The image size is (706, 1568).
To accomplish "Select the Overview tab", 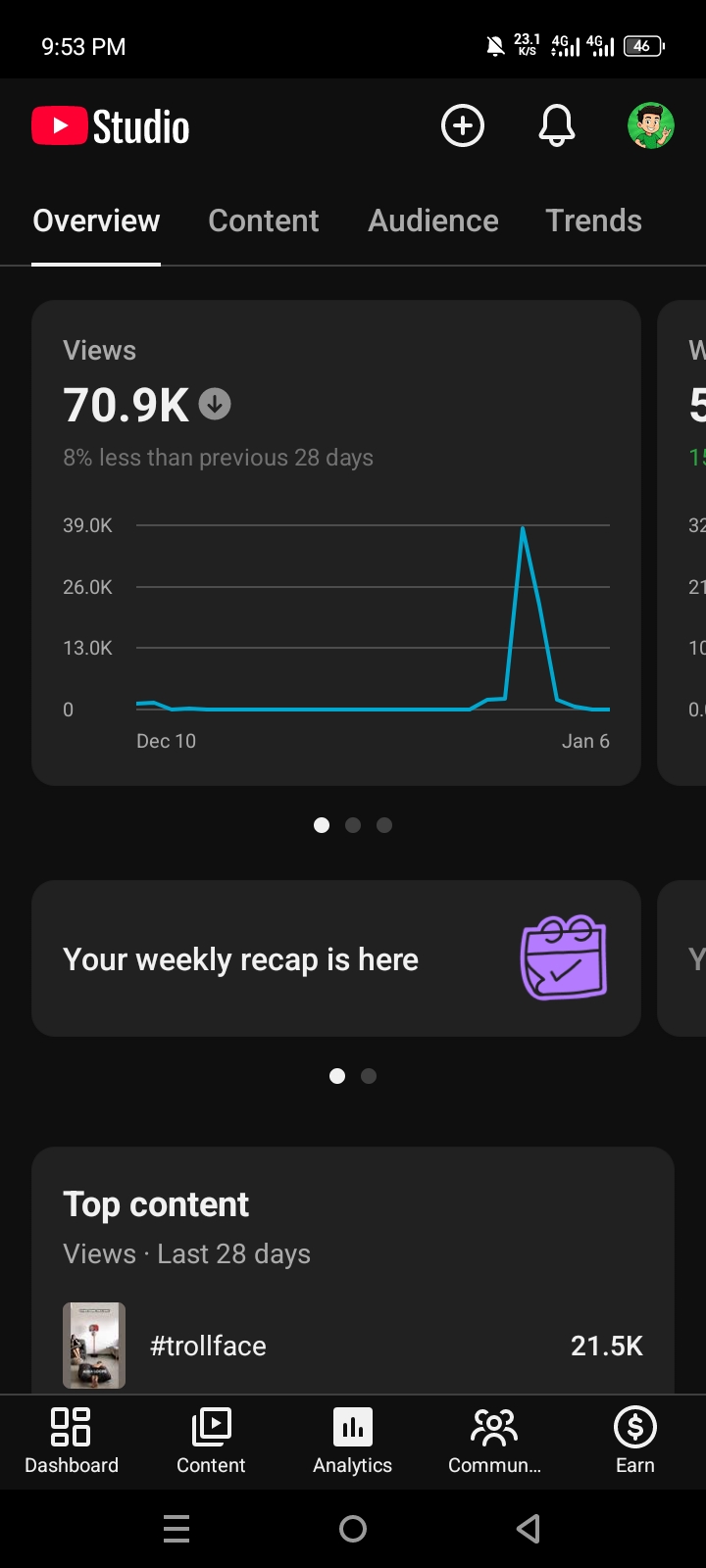I will (96, 220).
